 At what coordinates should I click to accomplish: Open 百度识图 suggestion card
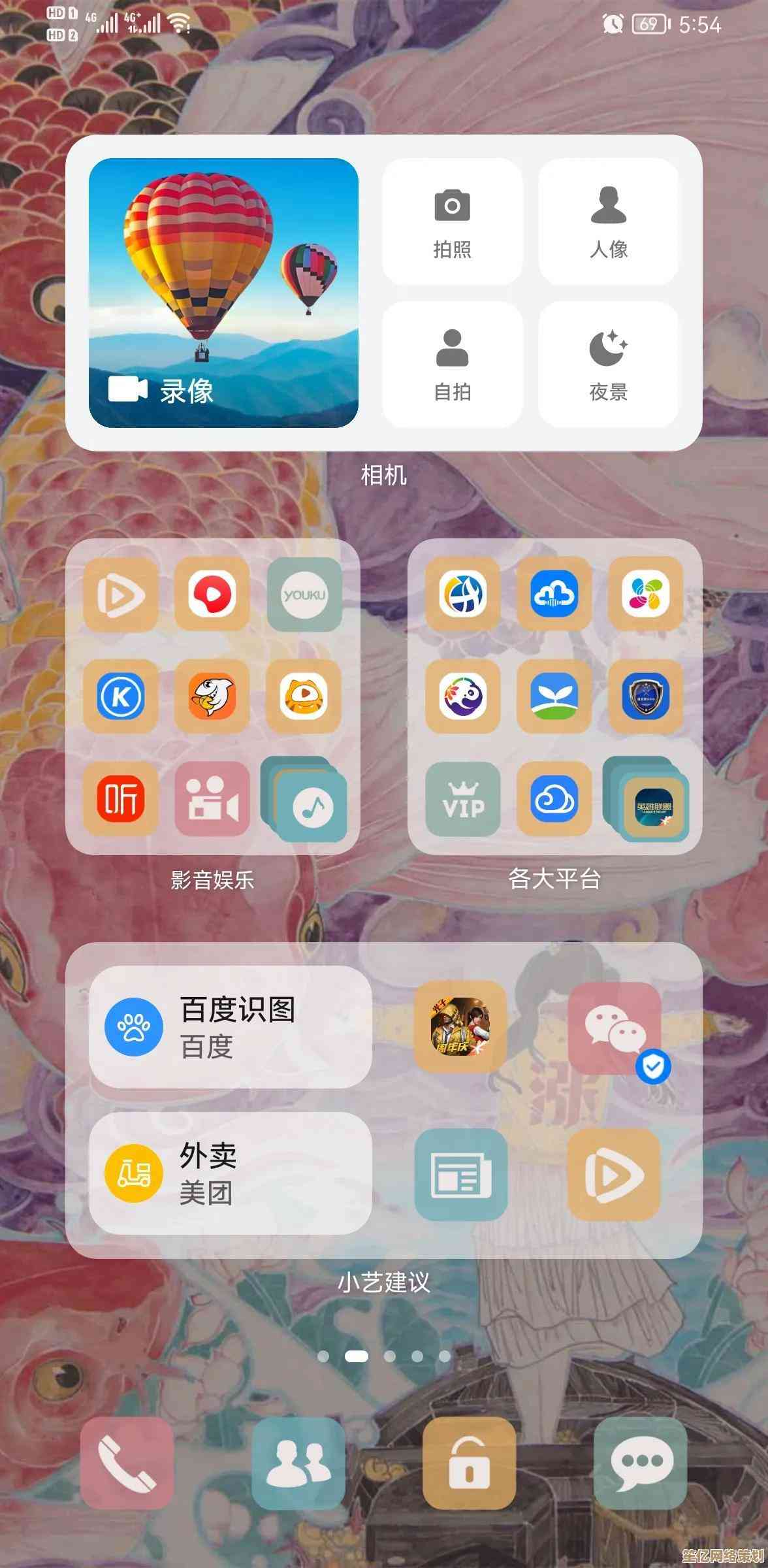click(x=230, y=1027)
